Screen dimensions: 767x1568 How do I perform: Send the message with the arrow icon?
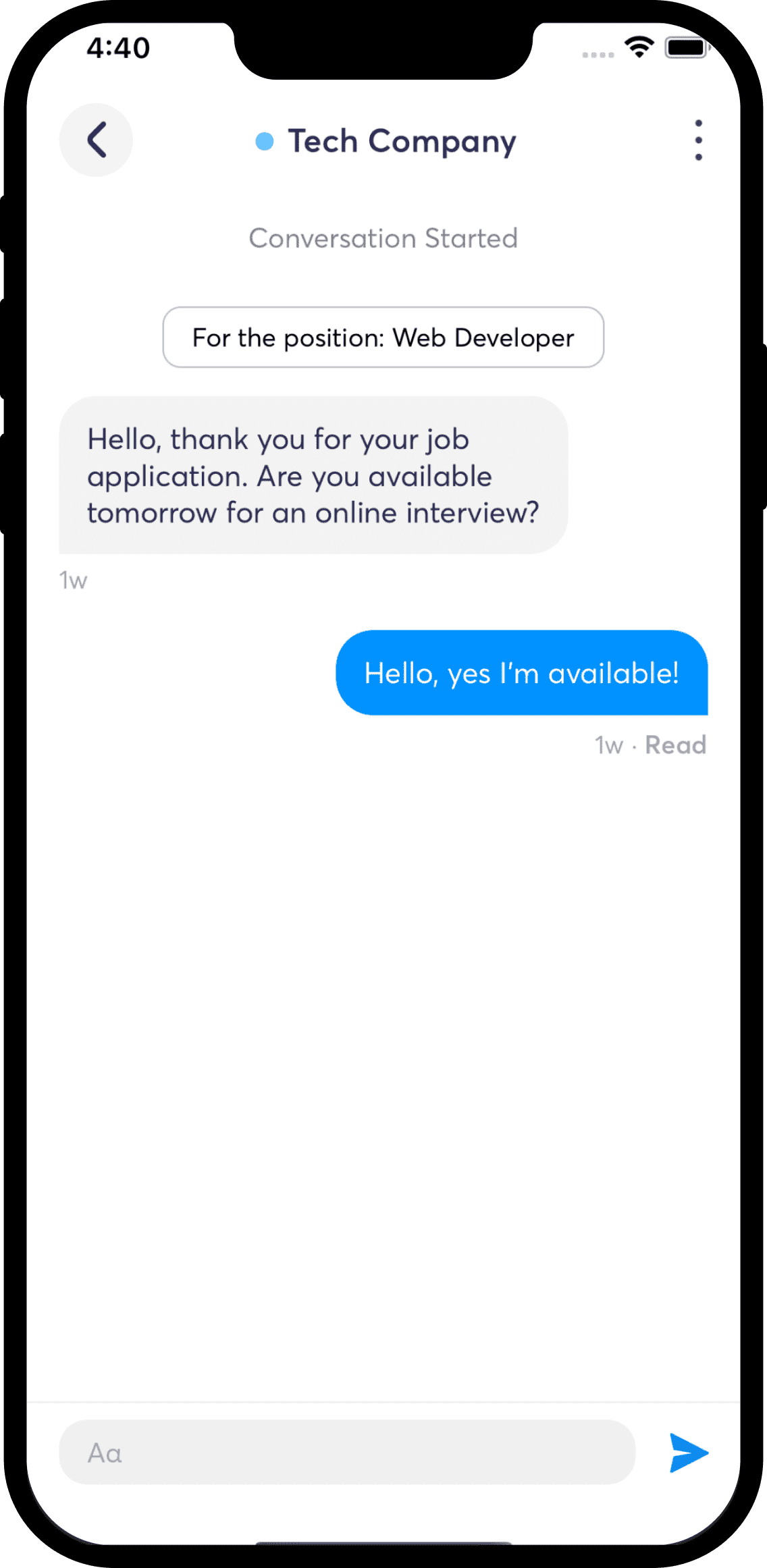click(688, 1453)
